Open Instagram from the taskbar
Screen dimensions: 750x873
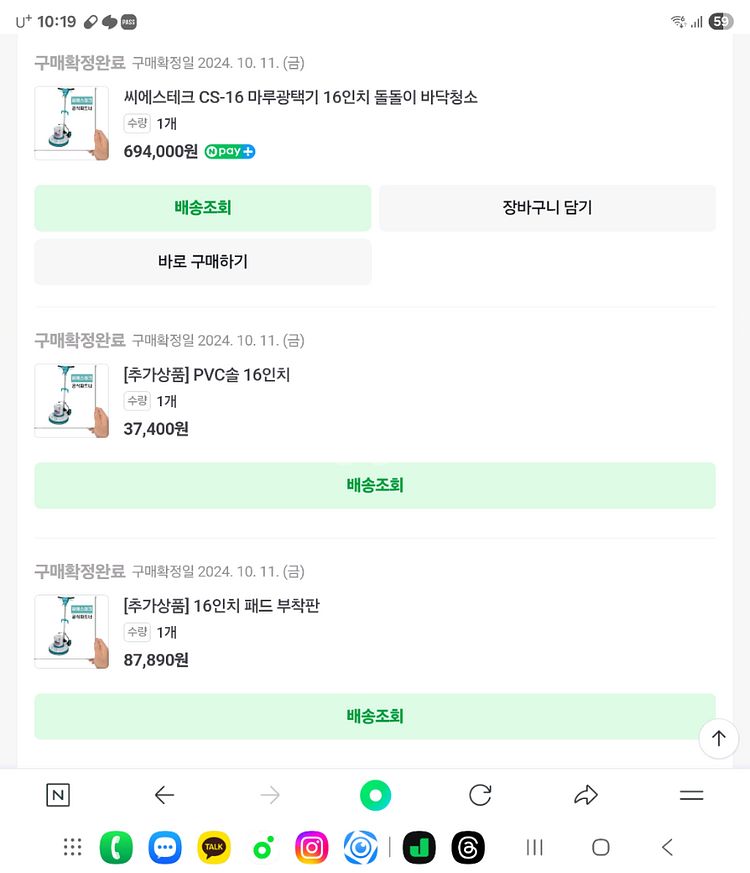pos(312,848)
